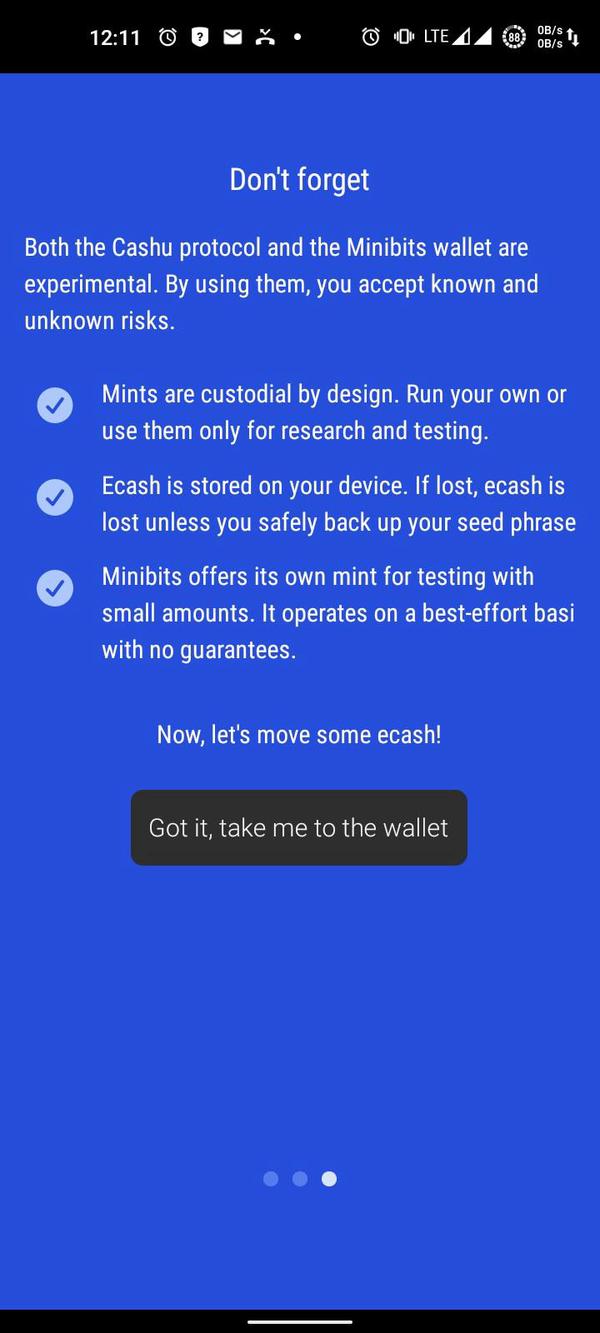Go to the first onboarding page dot

pos(270,1179)
